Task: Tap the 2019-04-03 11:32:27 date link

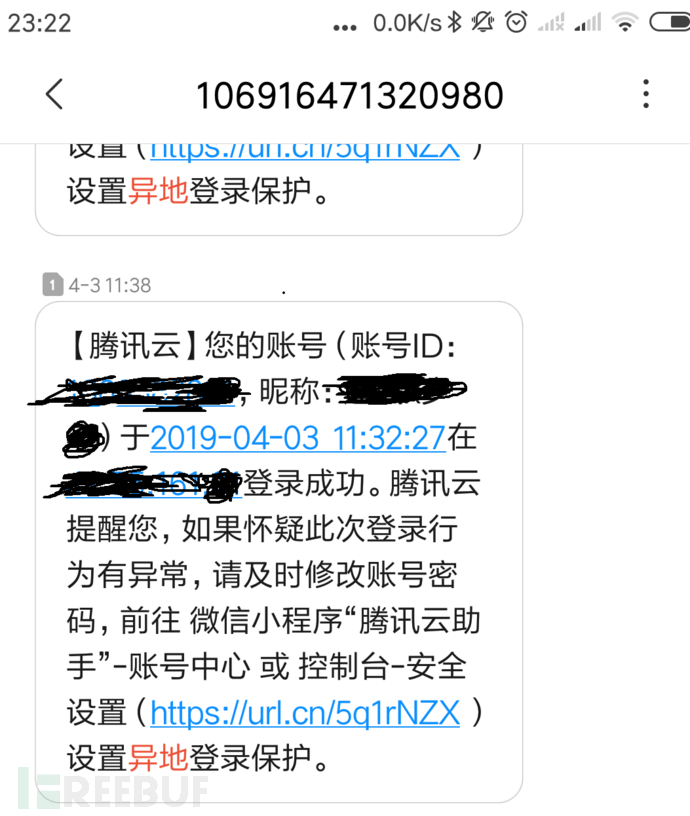Action: 298,438
